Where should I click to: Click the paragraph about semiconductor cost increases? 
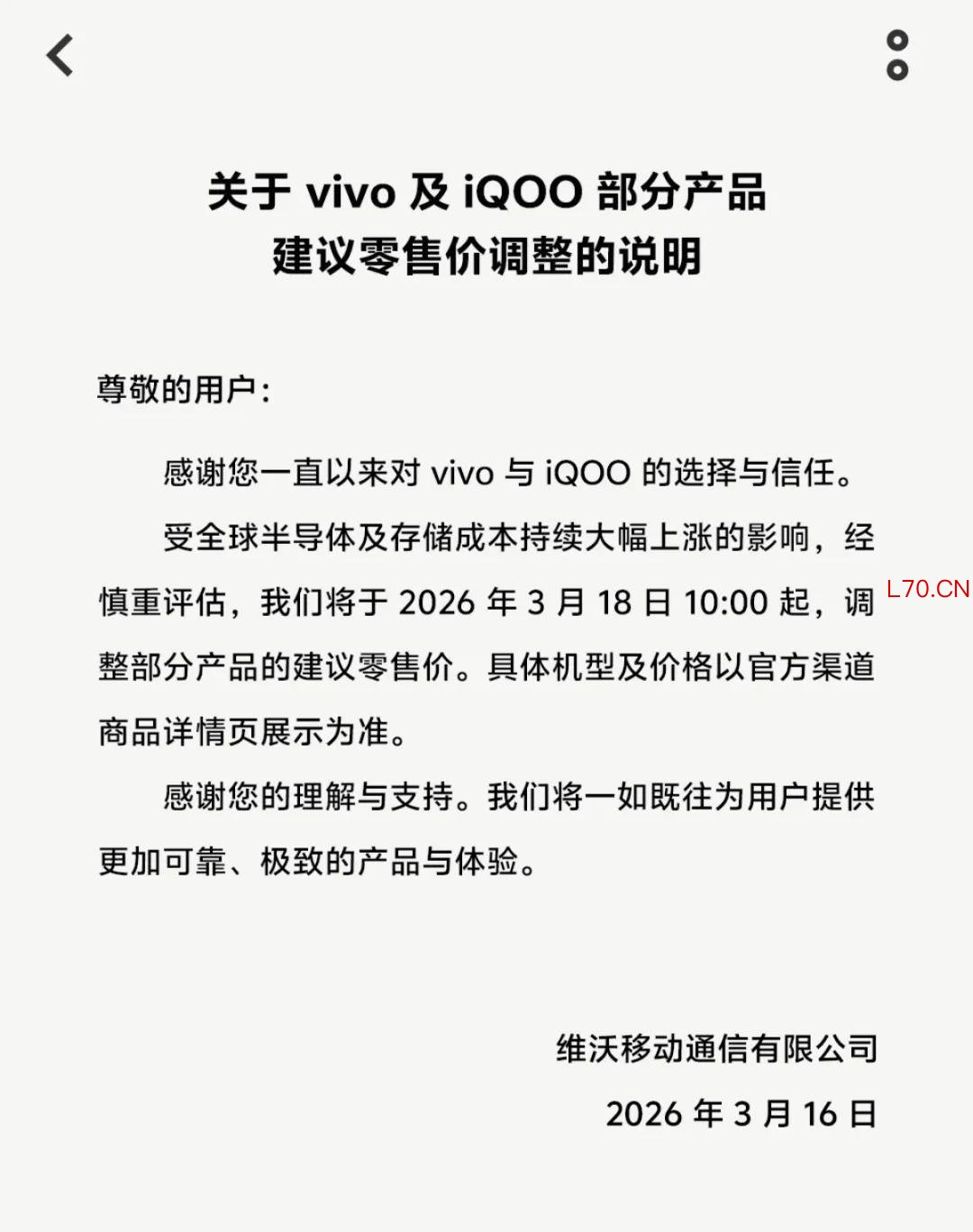point(486,538)
